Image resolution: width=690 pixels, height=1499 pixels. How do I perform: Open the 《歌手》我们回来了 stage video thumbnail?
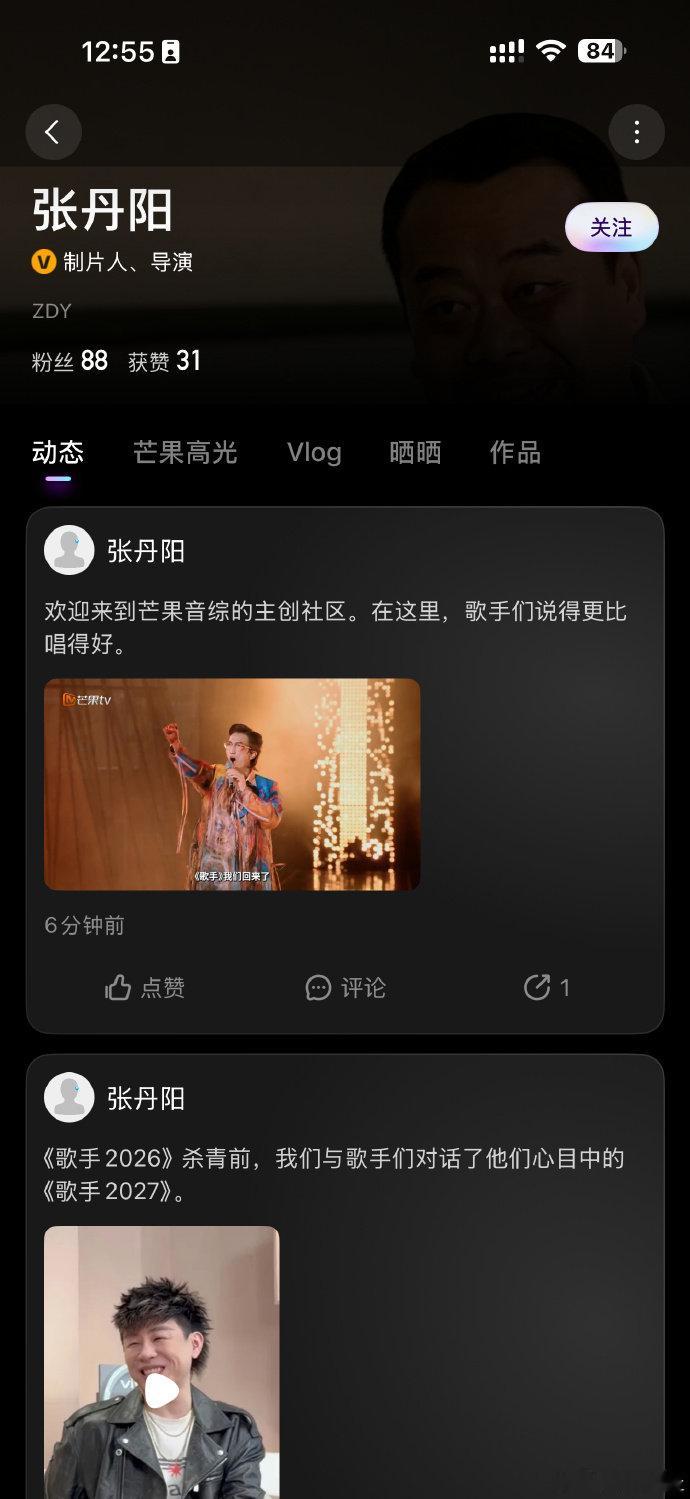tap(232, 784)
